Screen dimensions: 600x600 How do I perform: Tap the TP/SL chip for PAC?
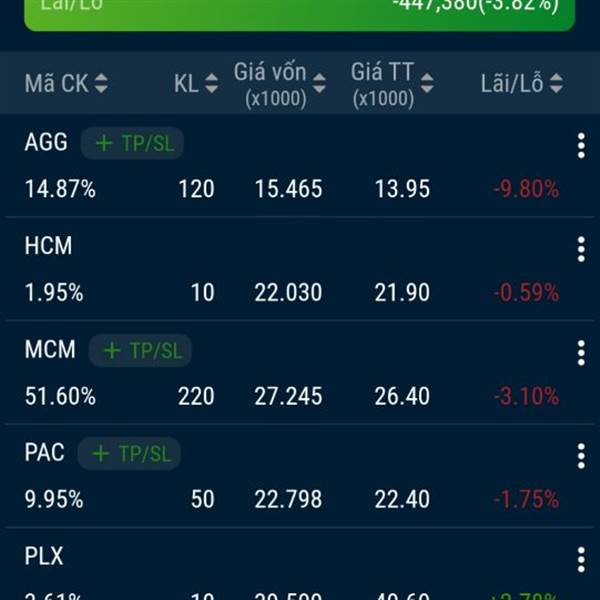(x=130, y=454)
